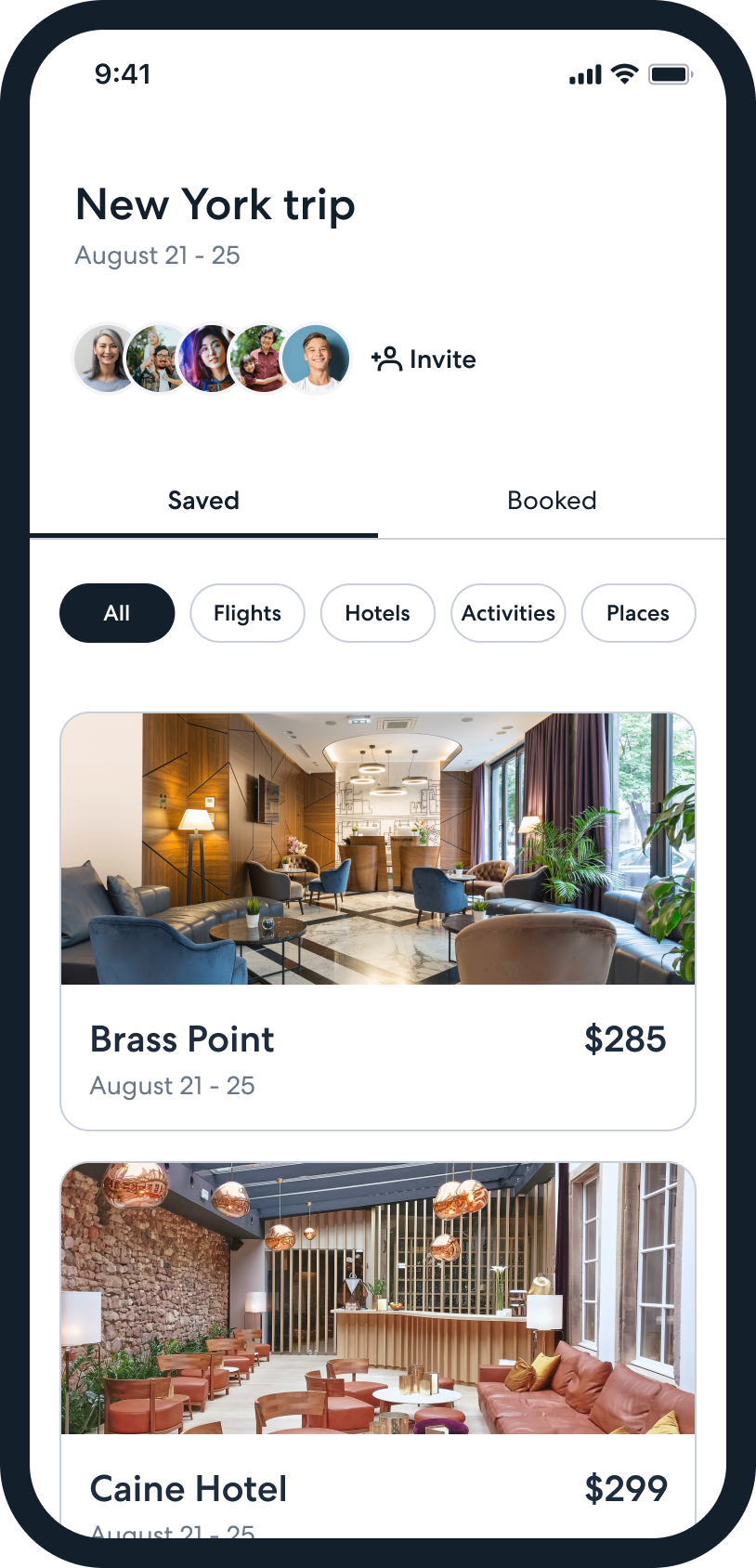
Task: Switch to the Booked tab
Action: click(x=552, y=501)
